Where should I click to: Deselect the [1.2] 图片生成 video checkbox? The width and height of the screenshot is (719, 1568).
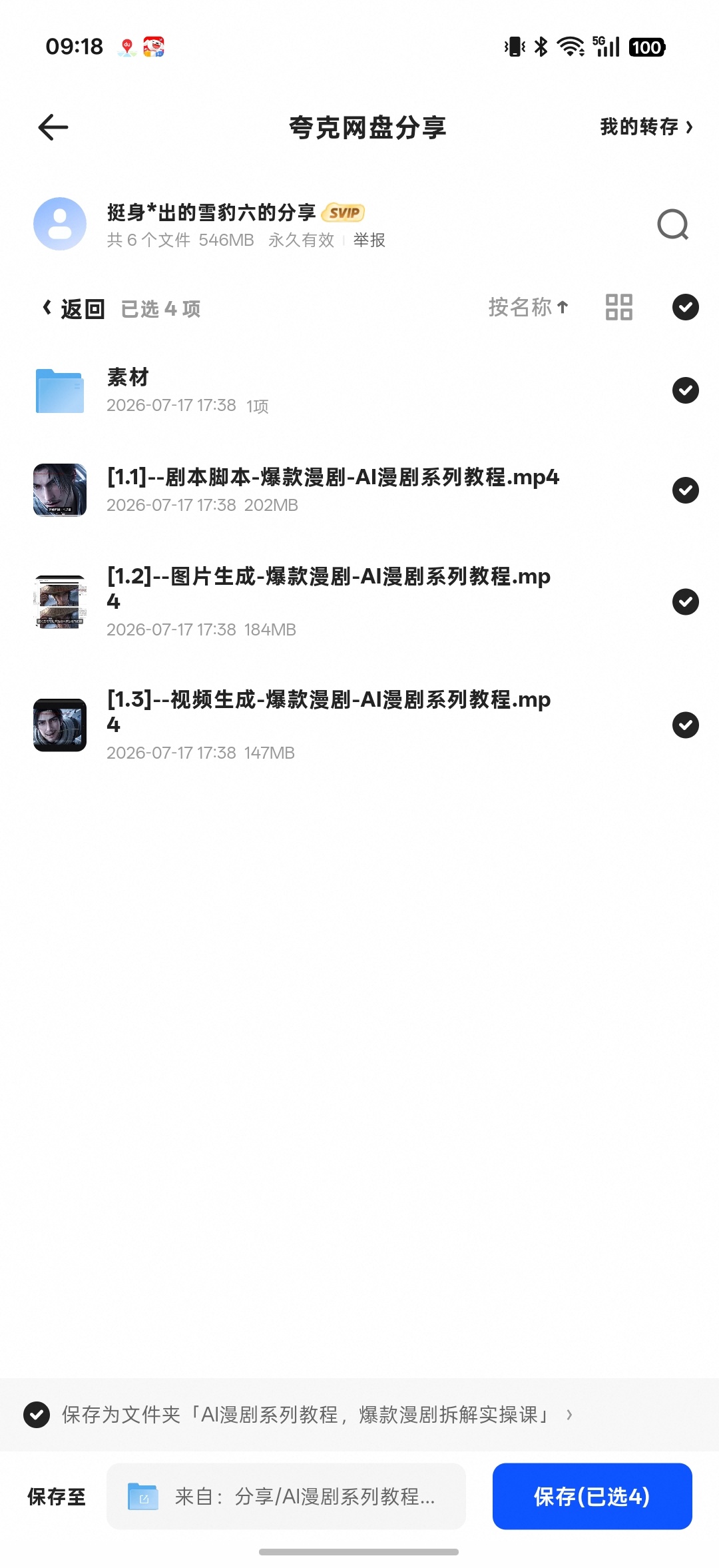[x=685, y=602]
